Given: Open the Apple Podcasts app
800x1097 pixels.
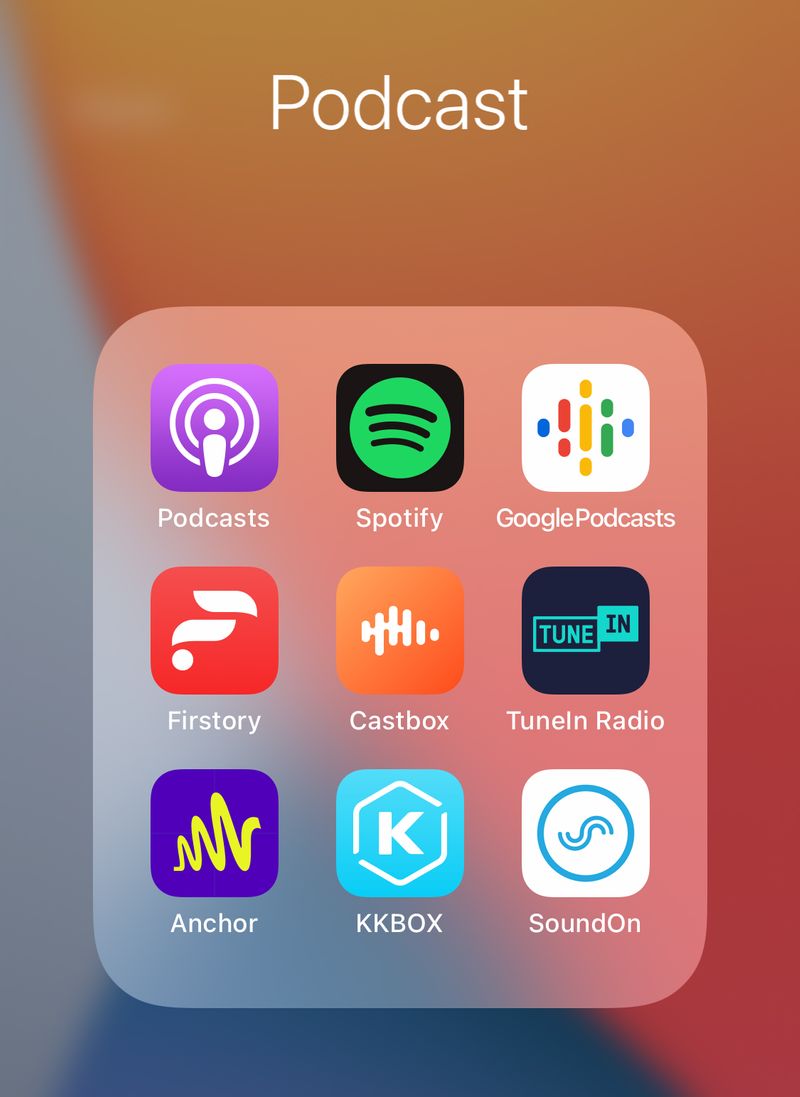Looking at the screenshot, I should click(x=213, y=428).
